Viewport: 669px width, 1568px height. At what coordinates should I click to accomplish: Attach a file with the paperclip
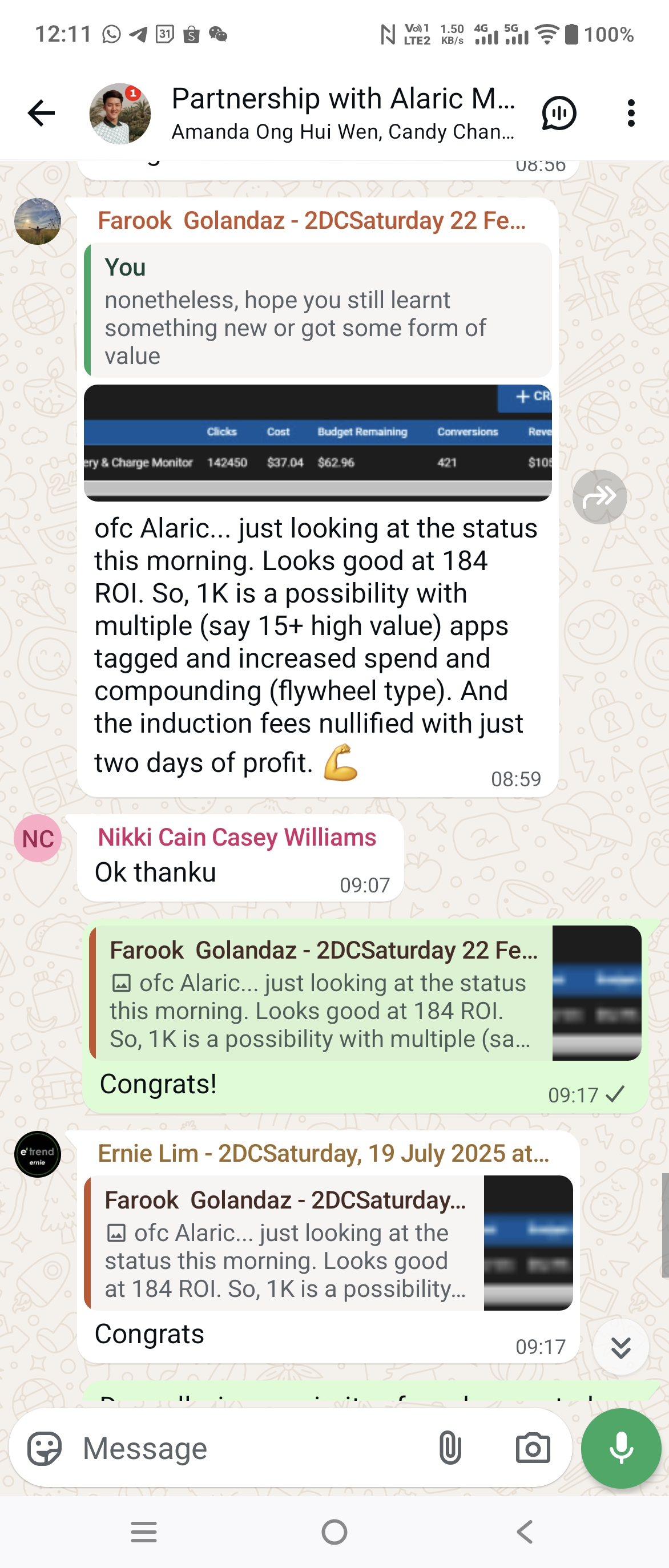tap(450, 1448)
